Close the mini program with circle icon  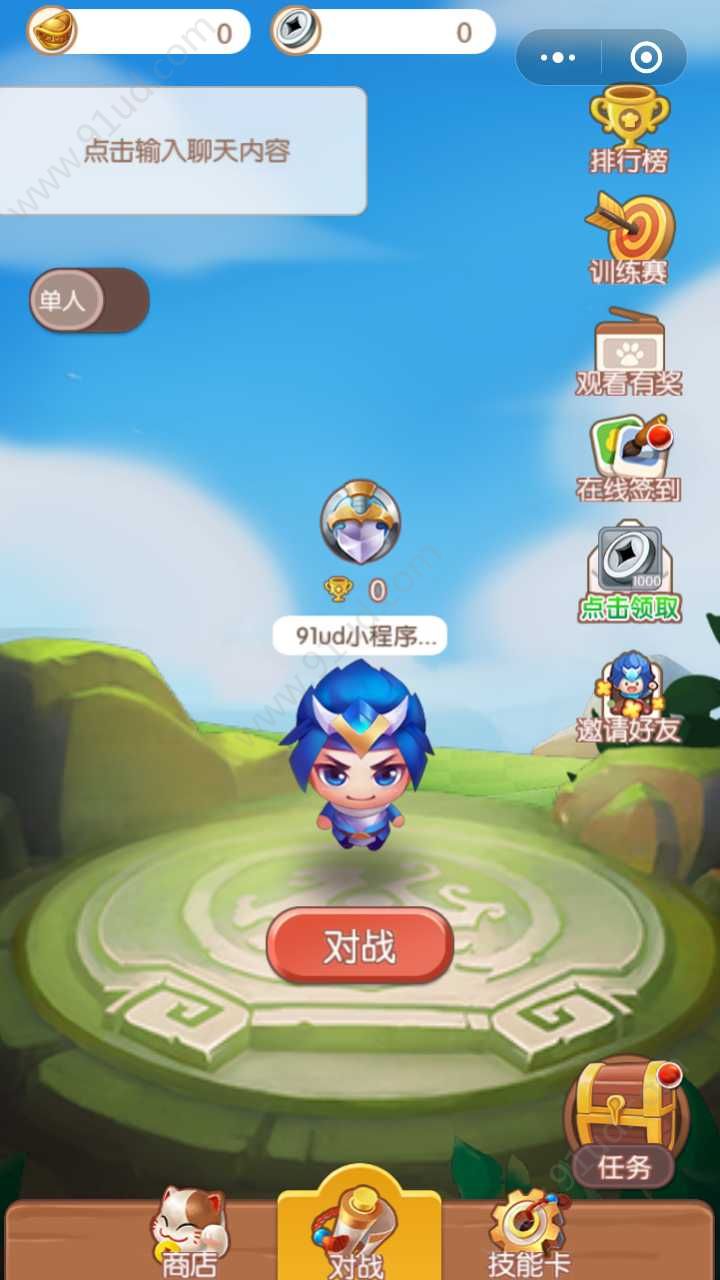coord(646,58)
